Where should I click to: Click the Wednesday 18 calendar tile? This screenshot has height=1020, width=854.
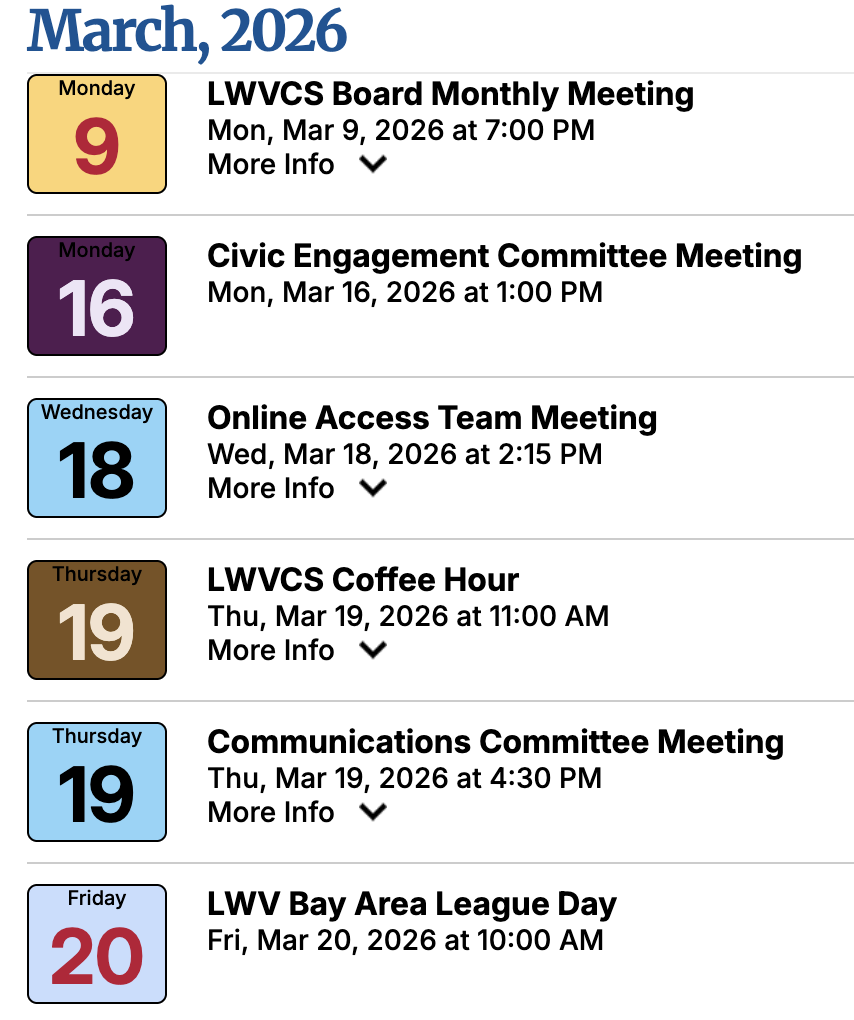(96, 457)
